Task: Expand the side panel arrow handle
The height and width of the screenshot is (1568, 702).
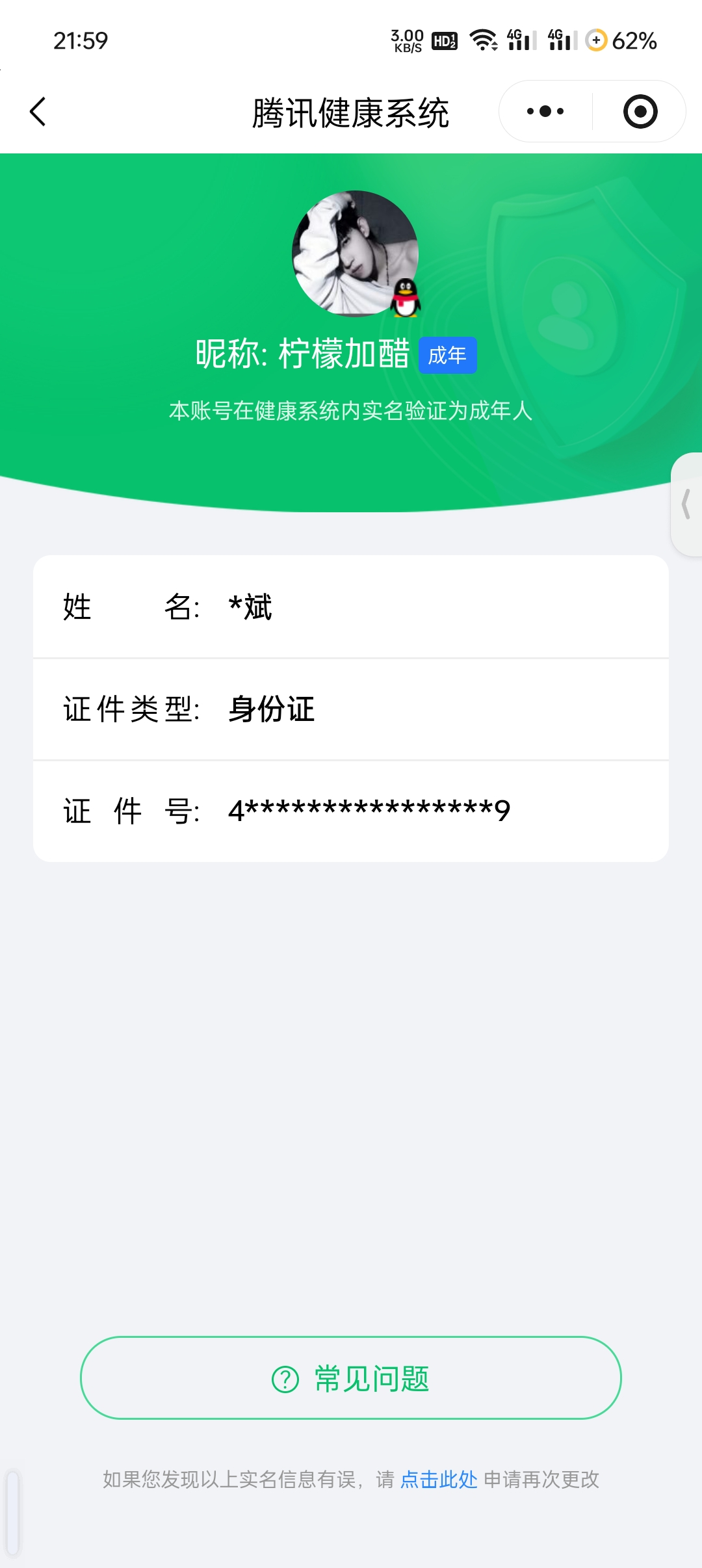Action: [x=686, y=504]
